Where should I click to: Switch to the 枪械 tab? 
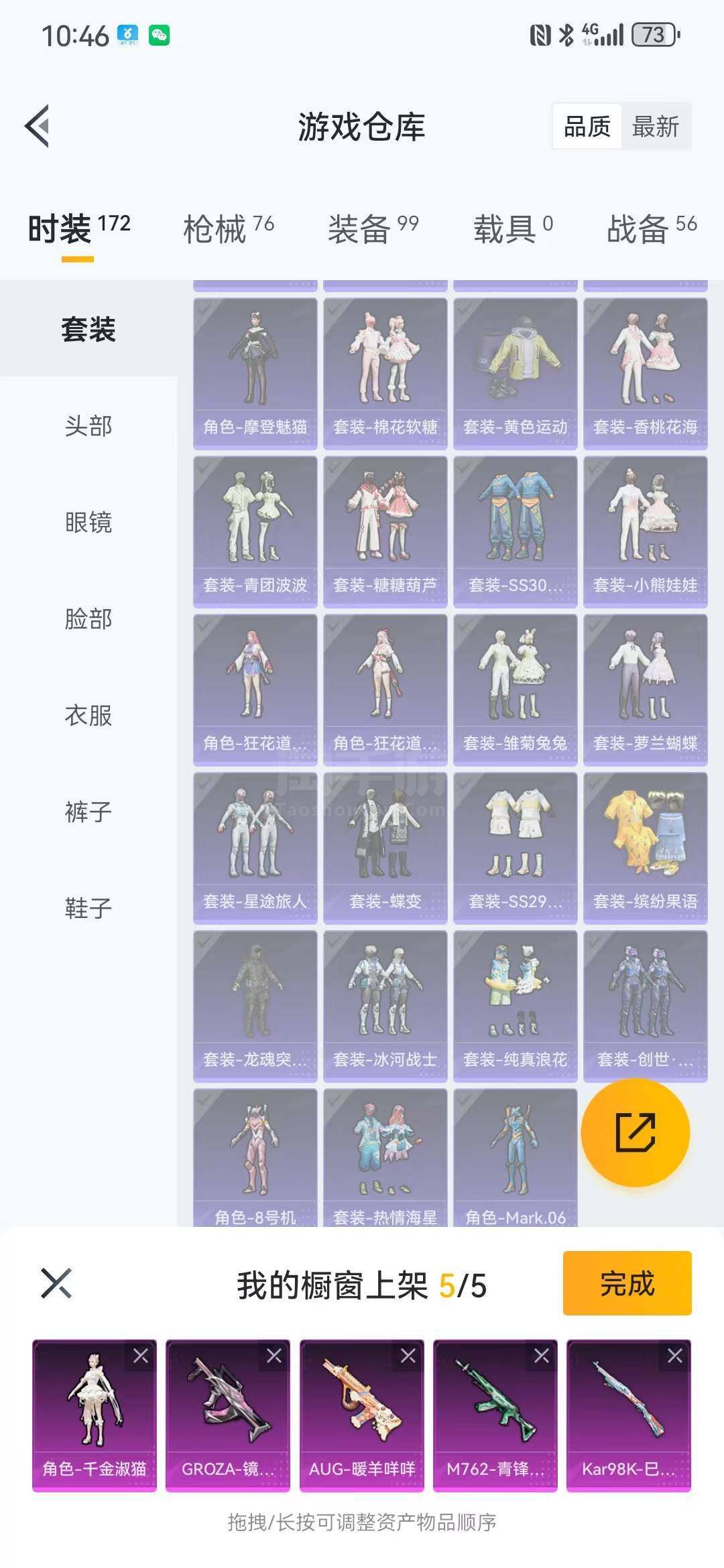[x=229, y=228]
